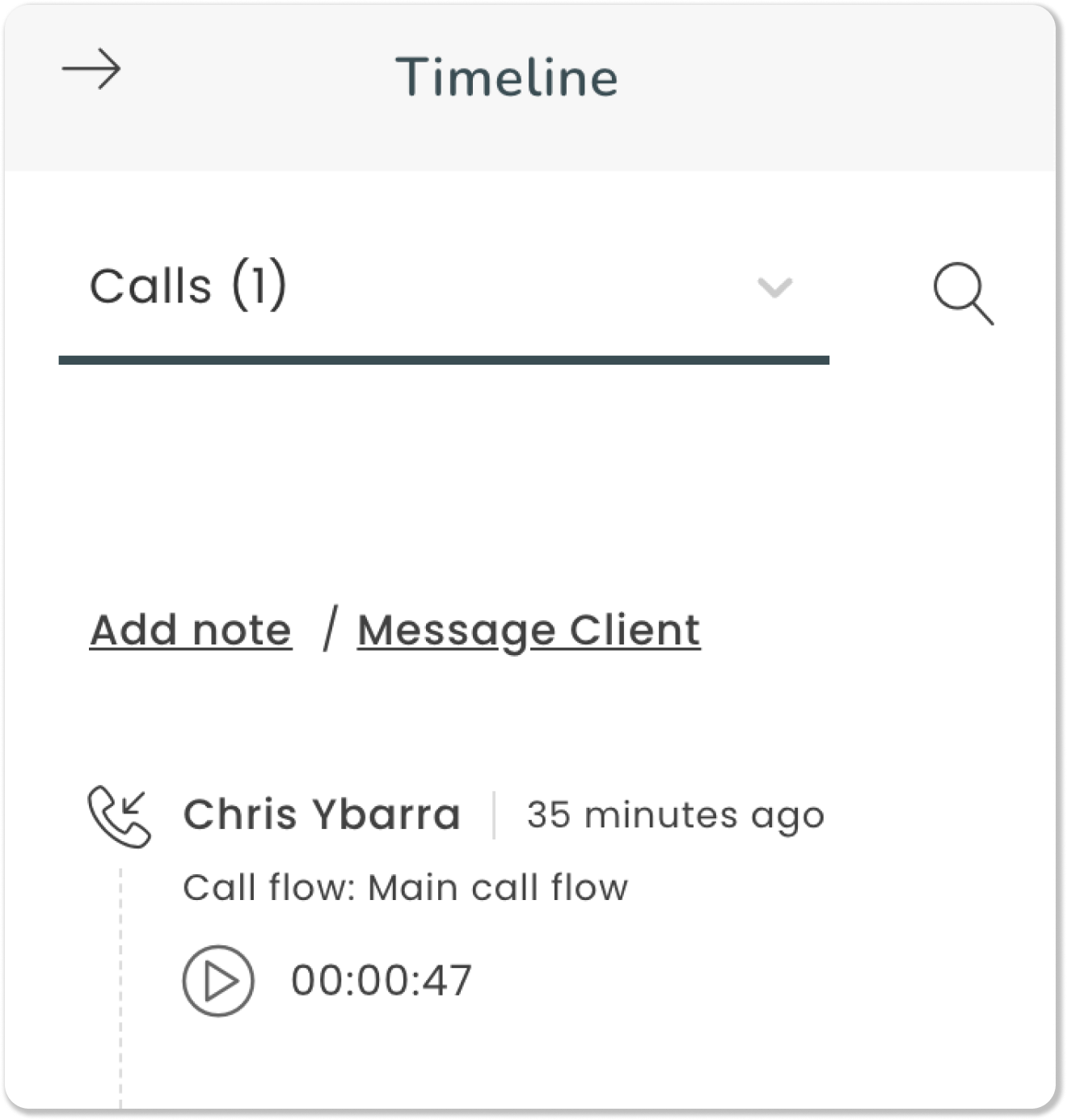Open Message Client

pos(529,629)
